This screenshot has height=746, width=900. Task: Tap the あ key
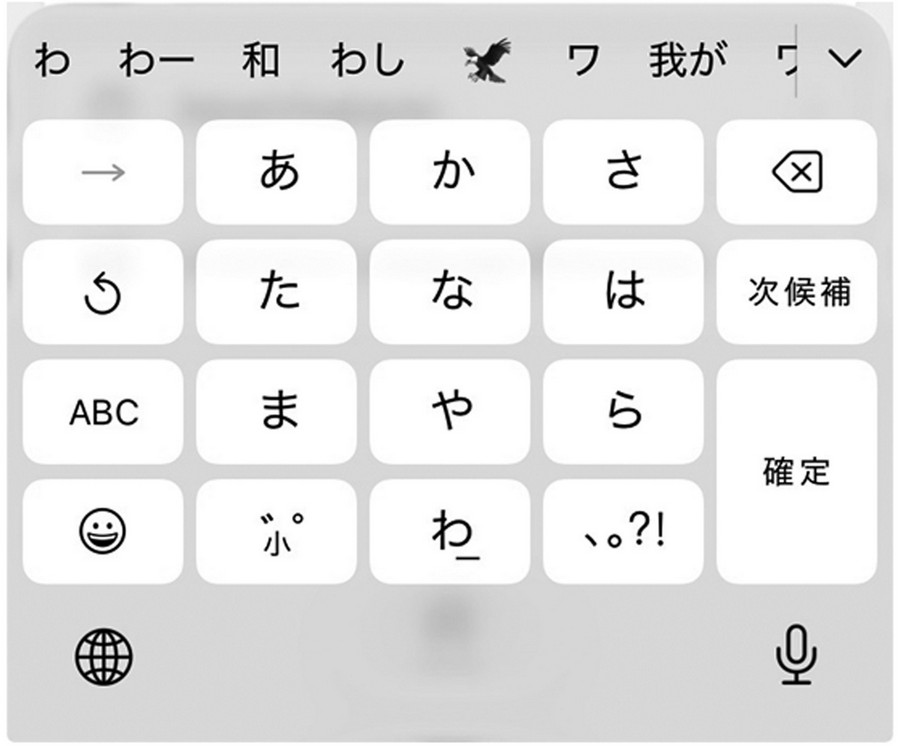(277, 172)
